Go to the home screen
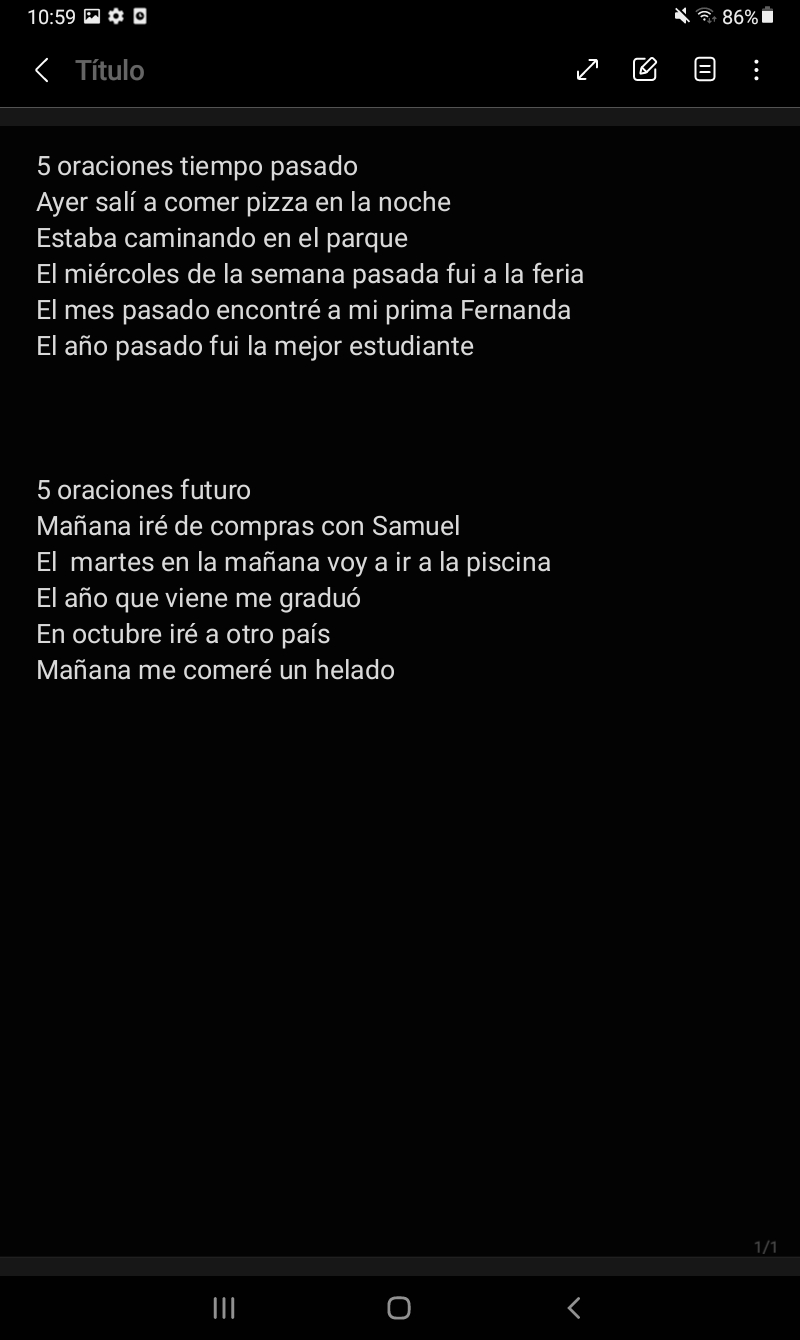The width and height of the screenshot is (800, 1340). [399, 1307]
